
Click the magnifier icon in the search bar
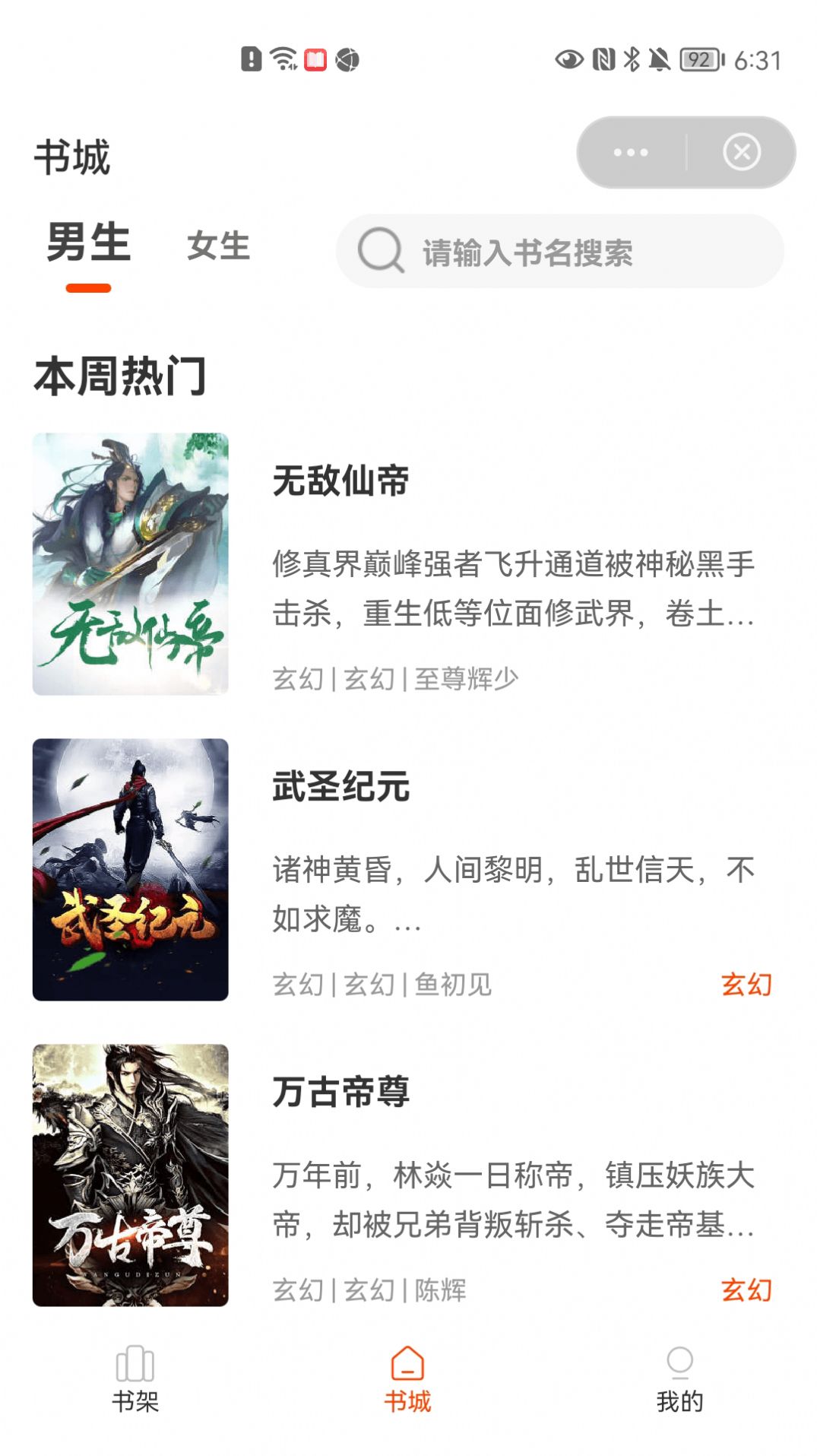point(384,252)
